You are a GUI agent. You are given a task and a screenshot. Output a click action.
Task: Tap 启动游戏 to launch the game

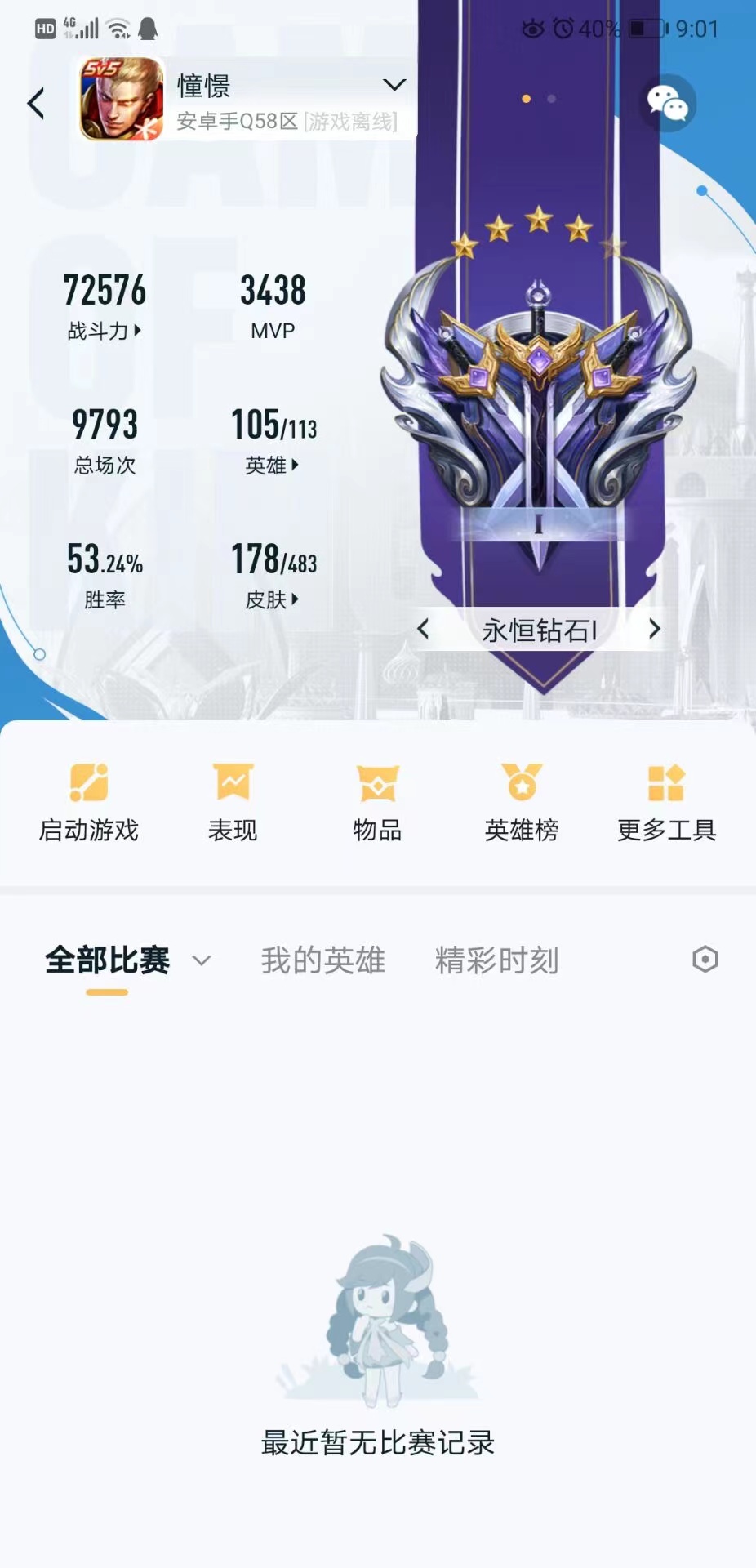click(x=89, y=802)
